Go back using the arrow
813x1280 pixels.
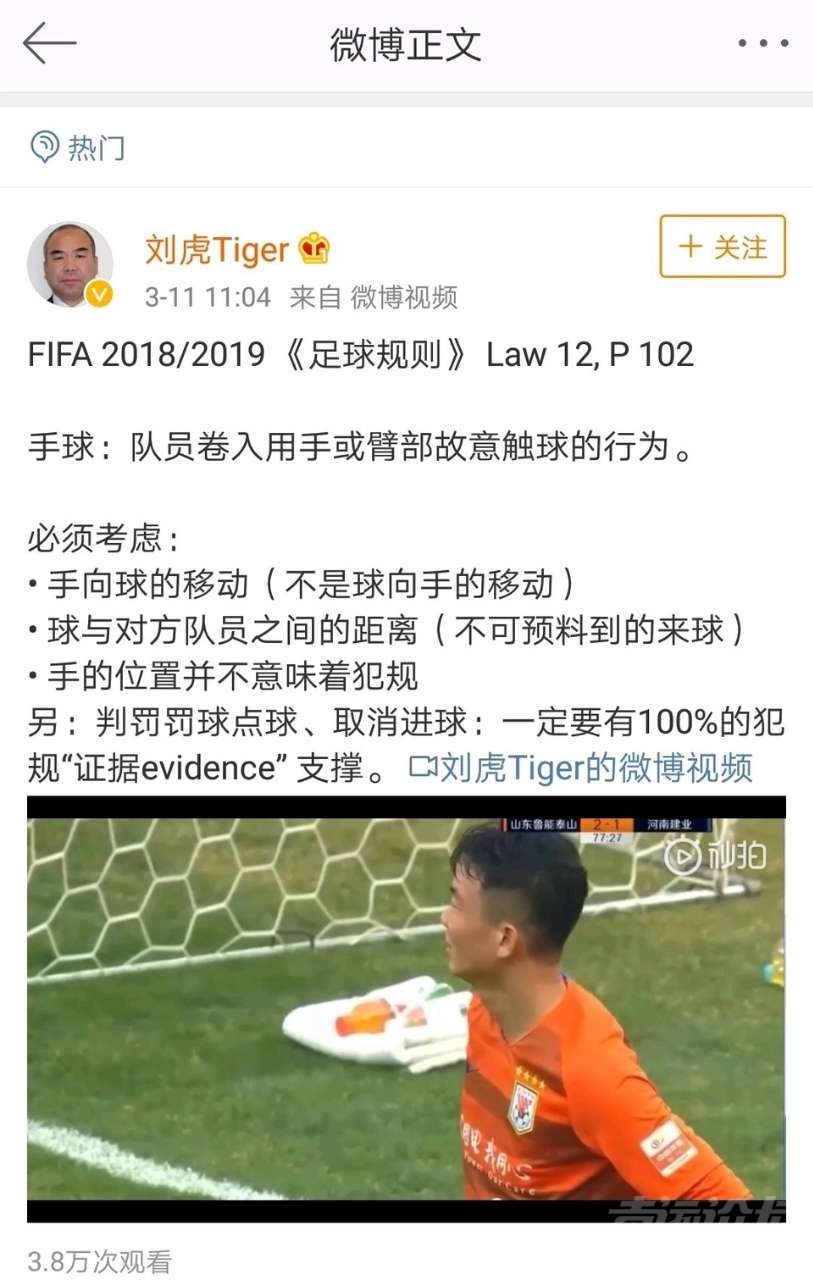click(49, 44)
